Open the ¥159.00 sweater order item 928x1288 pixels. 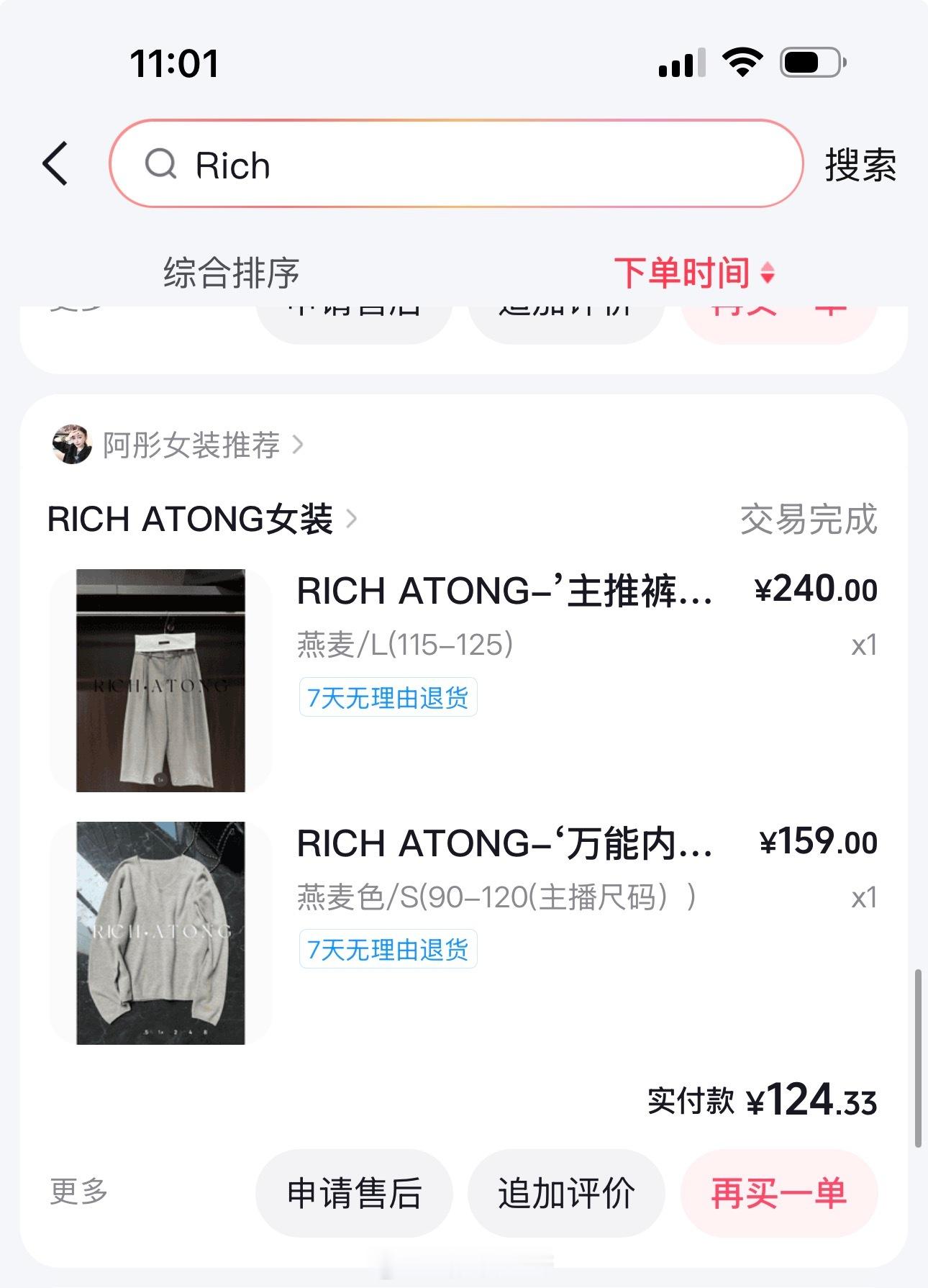coord(463,933)
